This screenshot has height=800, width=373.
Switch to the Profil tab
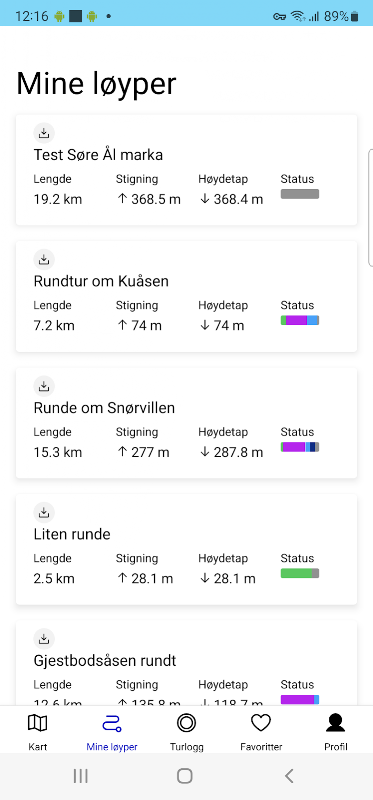[336, 732]
